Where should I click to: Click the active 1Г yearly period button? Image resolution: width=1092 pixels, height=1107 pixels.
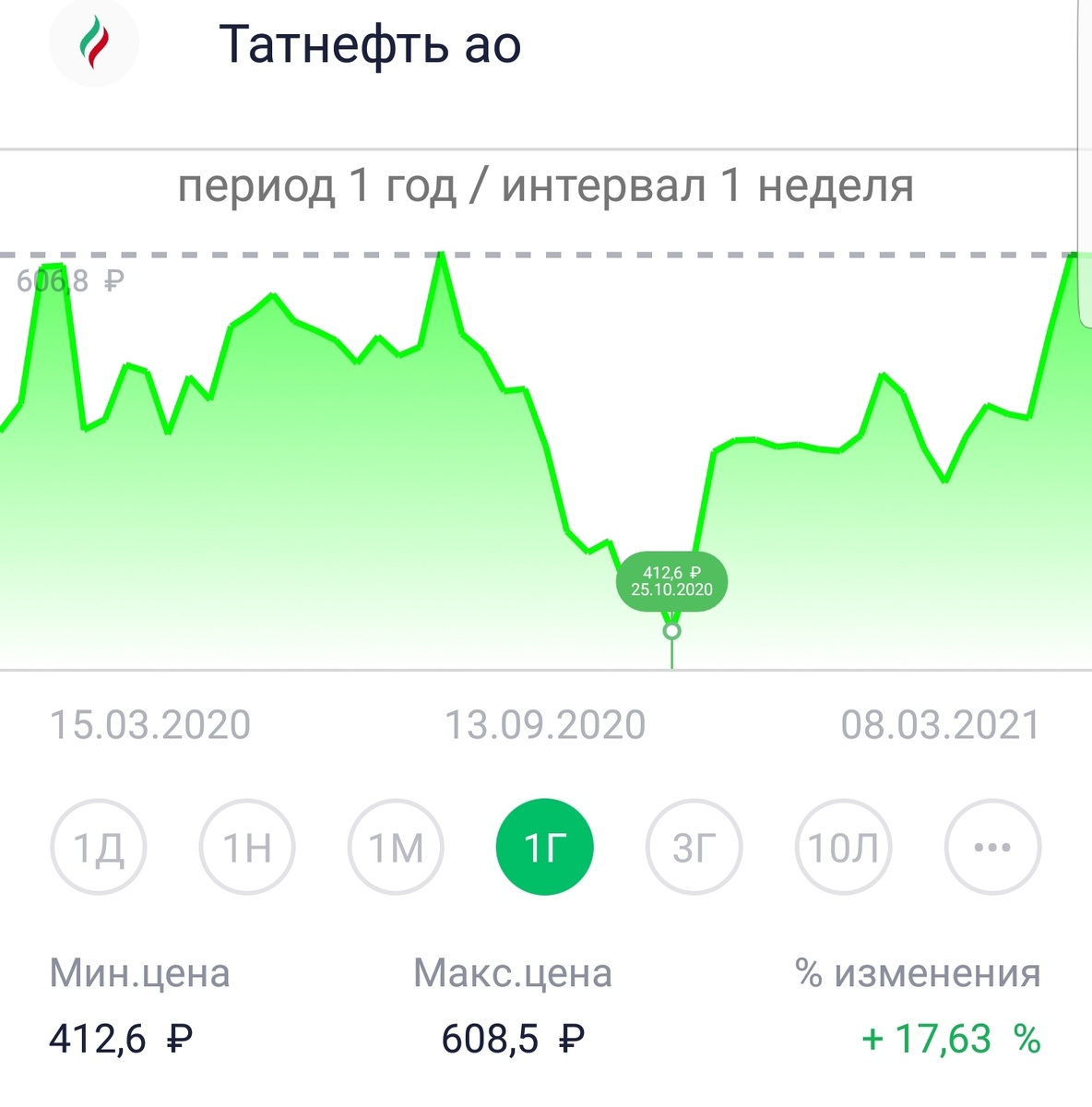point(544,846)
